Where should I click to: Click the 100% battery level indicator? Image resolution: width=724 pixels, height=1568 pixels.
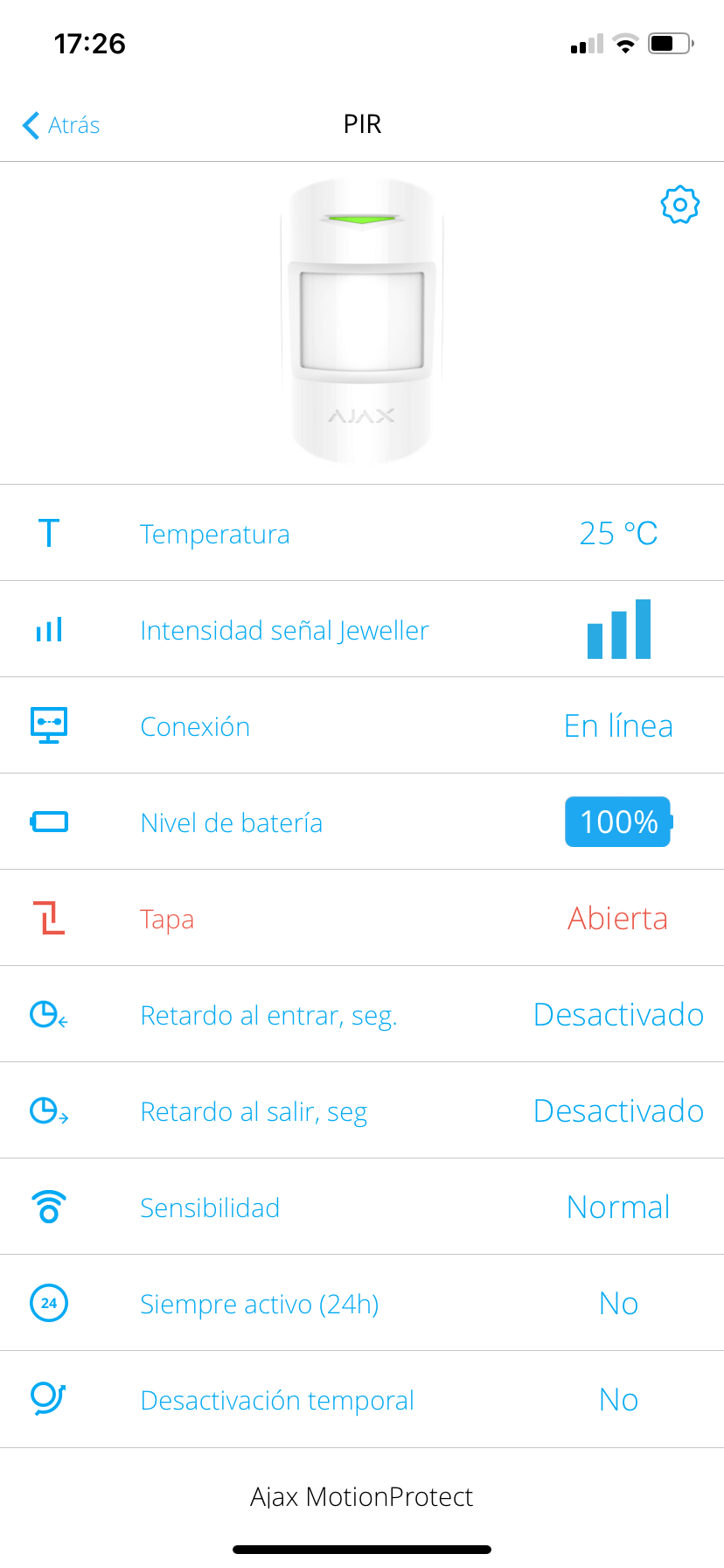[617, 821]
